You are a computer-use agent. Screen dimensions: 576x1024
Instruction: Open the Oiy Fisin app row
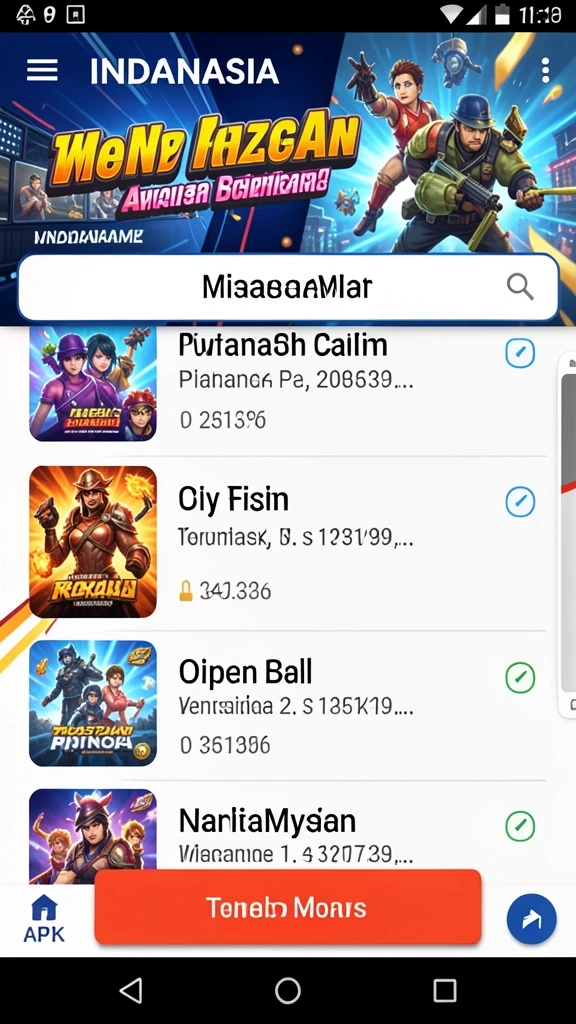pos(287,542)
